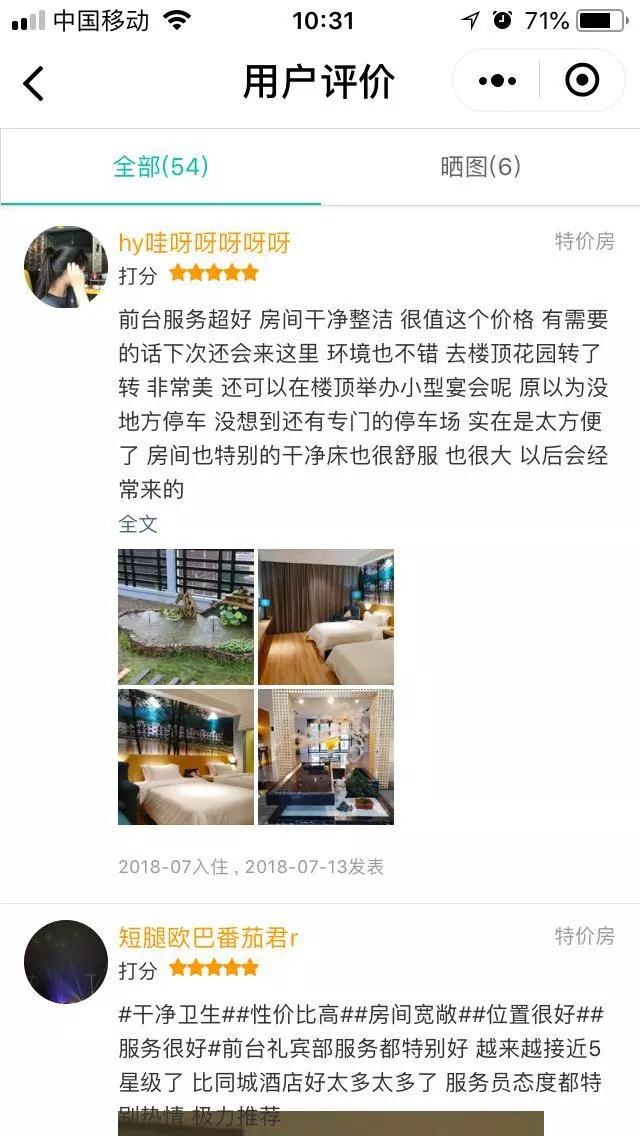Open the mini program three-dot menu
Screen dimensions: 640x1136
(x=497, y=81)
